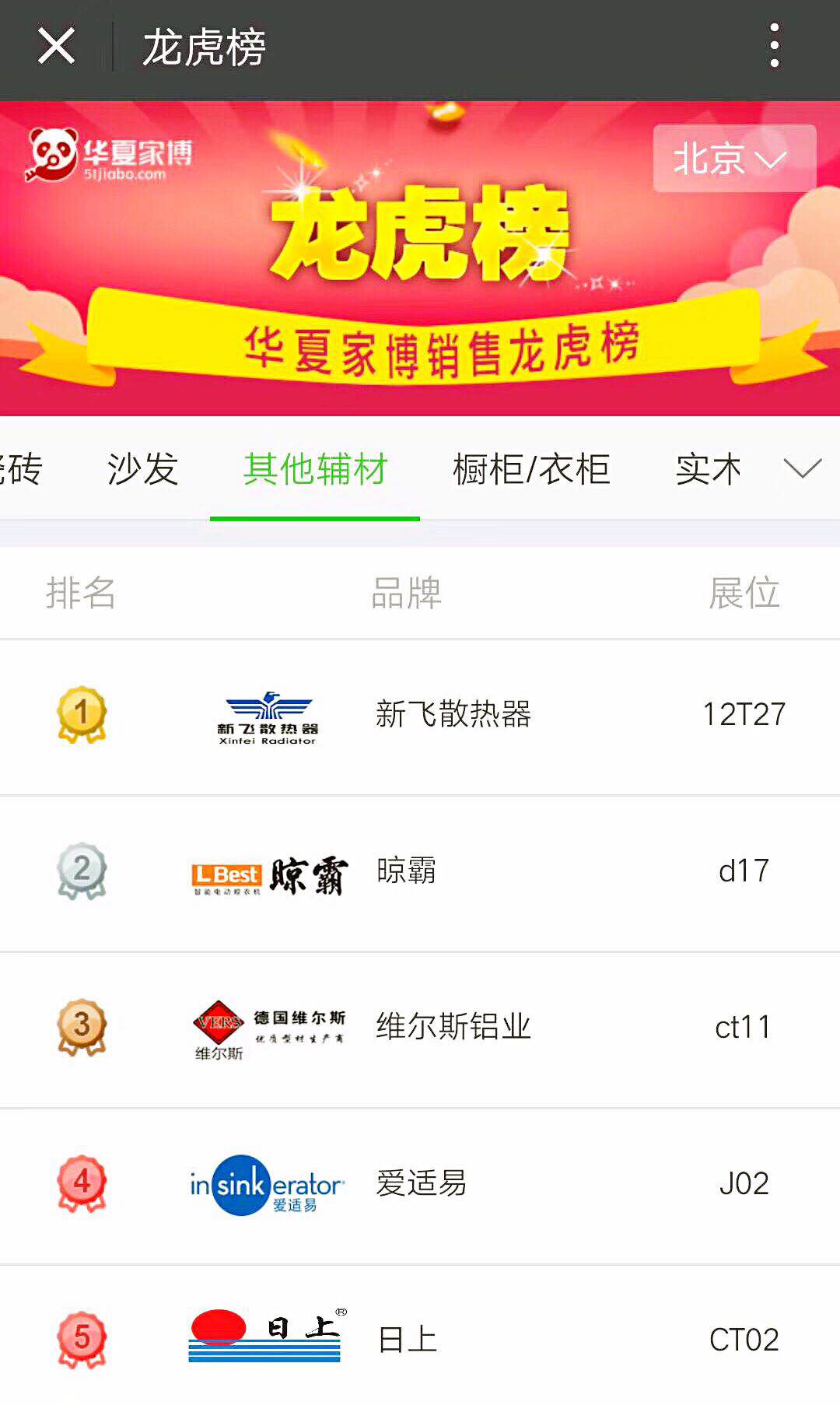Expand the hidden tabs with the down chevron
The width and height of the screenshot is (840, 1405).
point(803,469)
